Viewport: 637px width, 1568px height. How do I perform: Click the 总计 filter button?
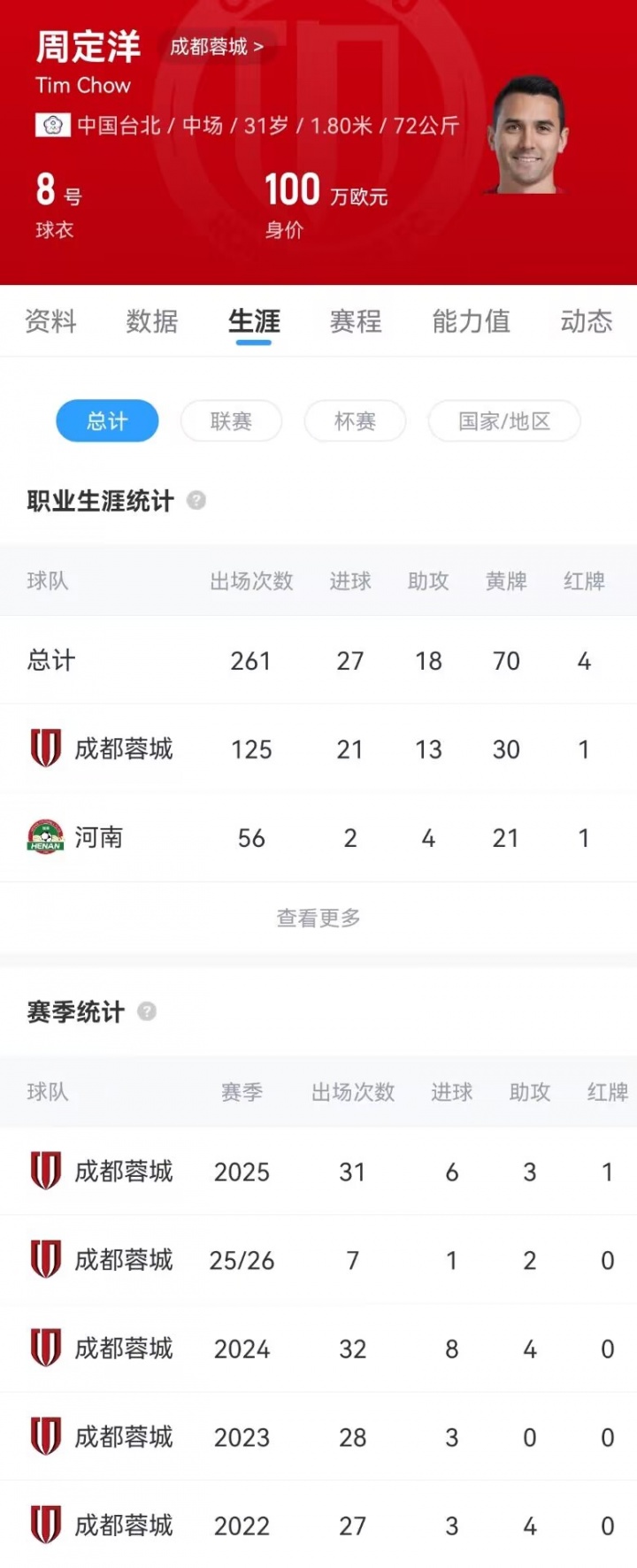pyautogui.click(x=107, y=421)
